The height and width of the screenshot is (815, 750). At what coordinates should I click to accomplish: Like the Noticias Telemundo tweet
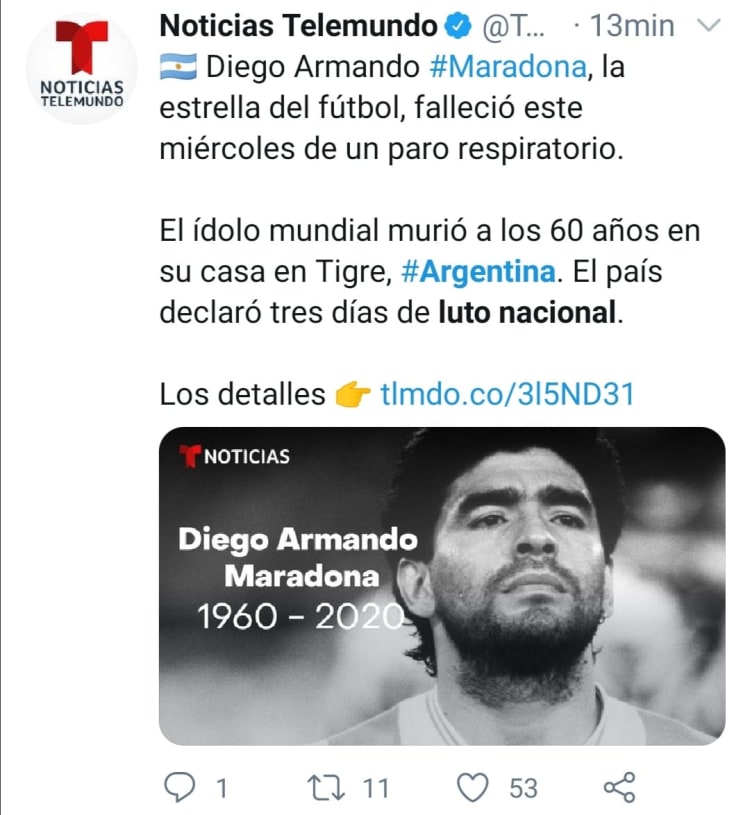pyautogui.click(x=472, y=787)
